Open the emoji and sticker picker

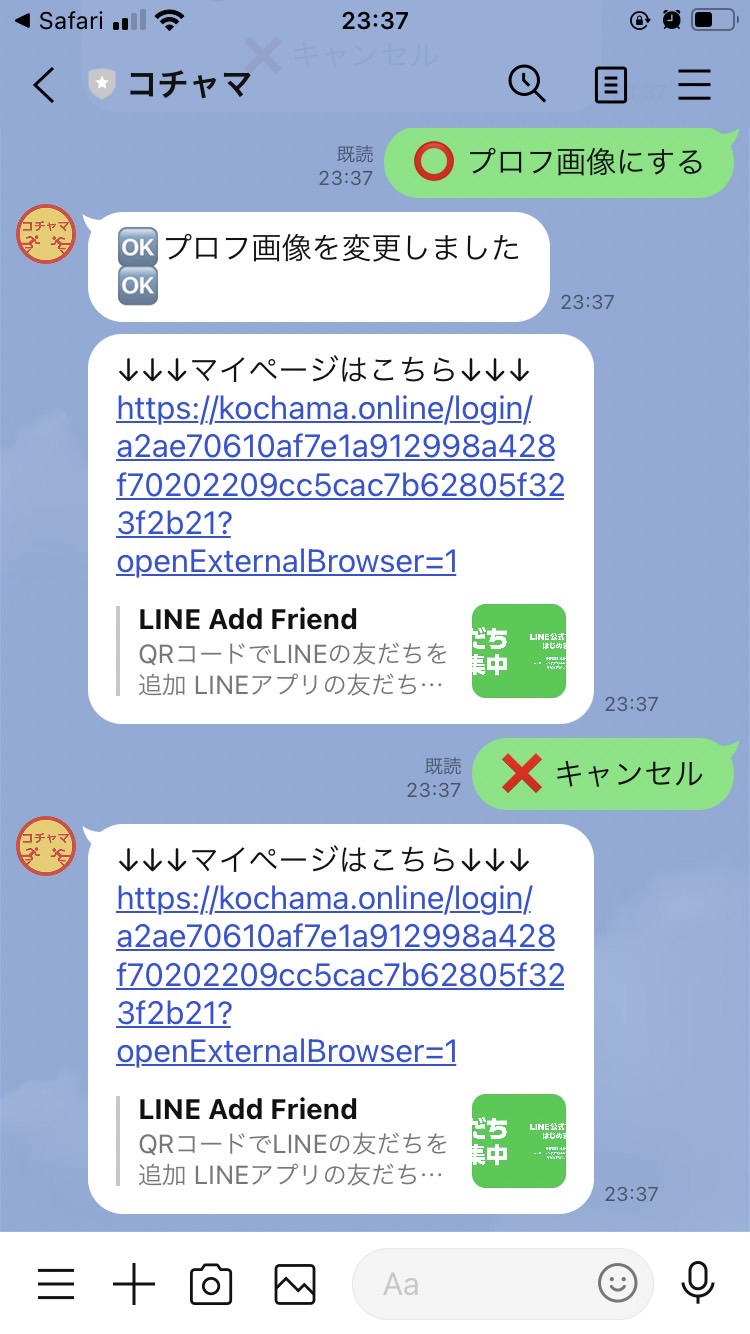(x=617, y=1283)
